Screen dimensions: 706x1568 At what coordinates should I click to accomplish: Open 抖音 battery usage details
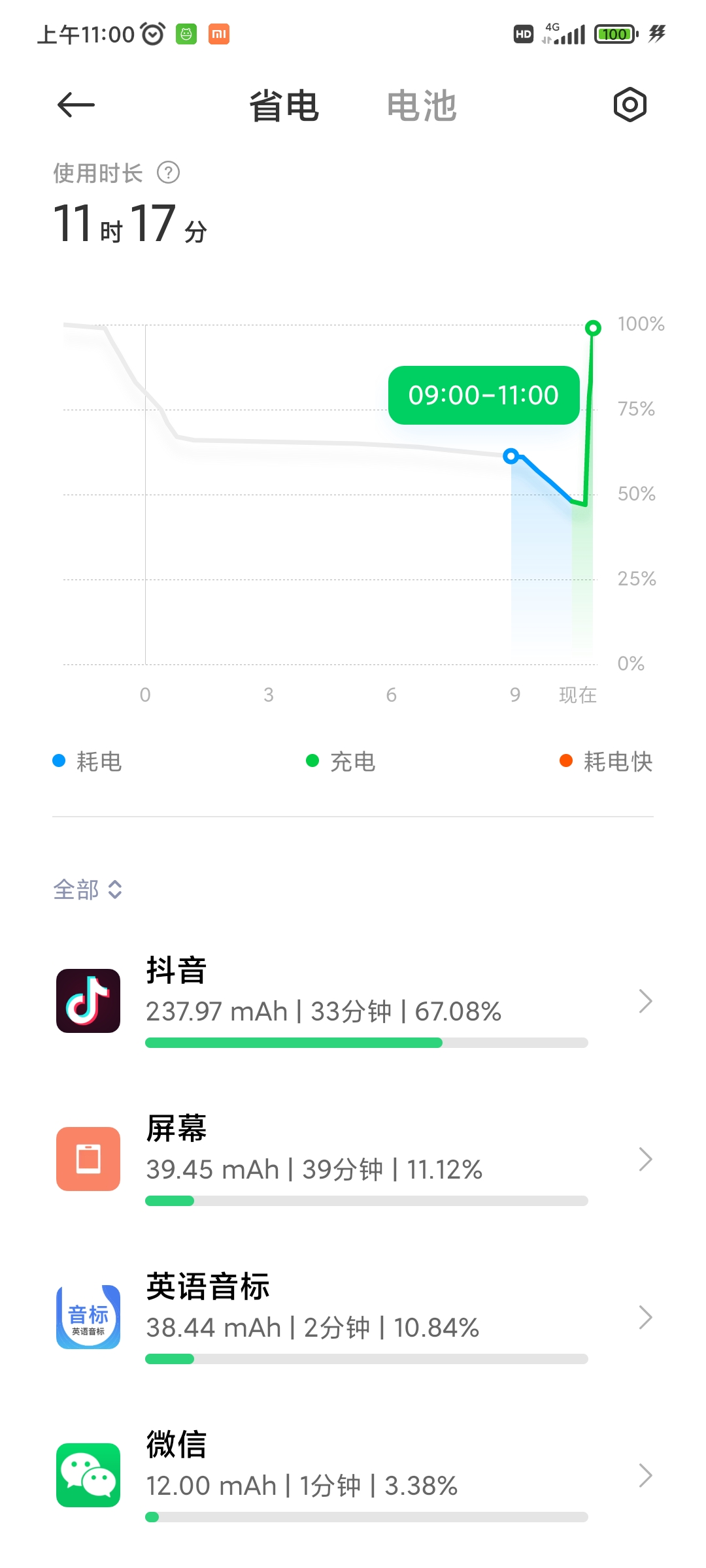(x=353, y=1001)
